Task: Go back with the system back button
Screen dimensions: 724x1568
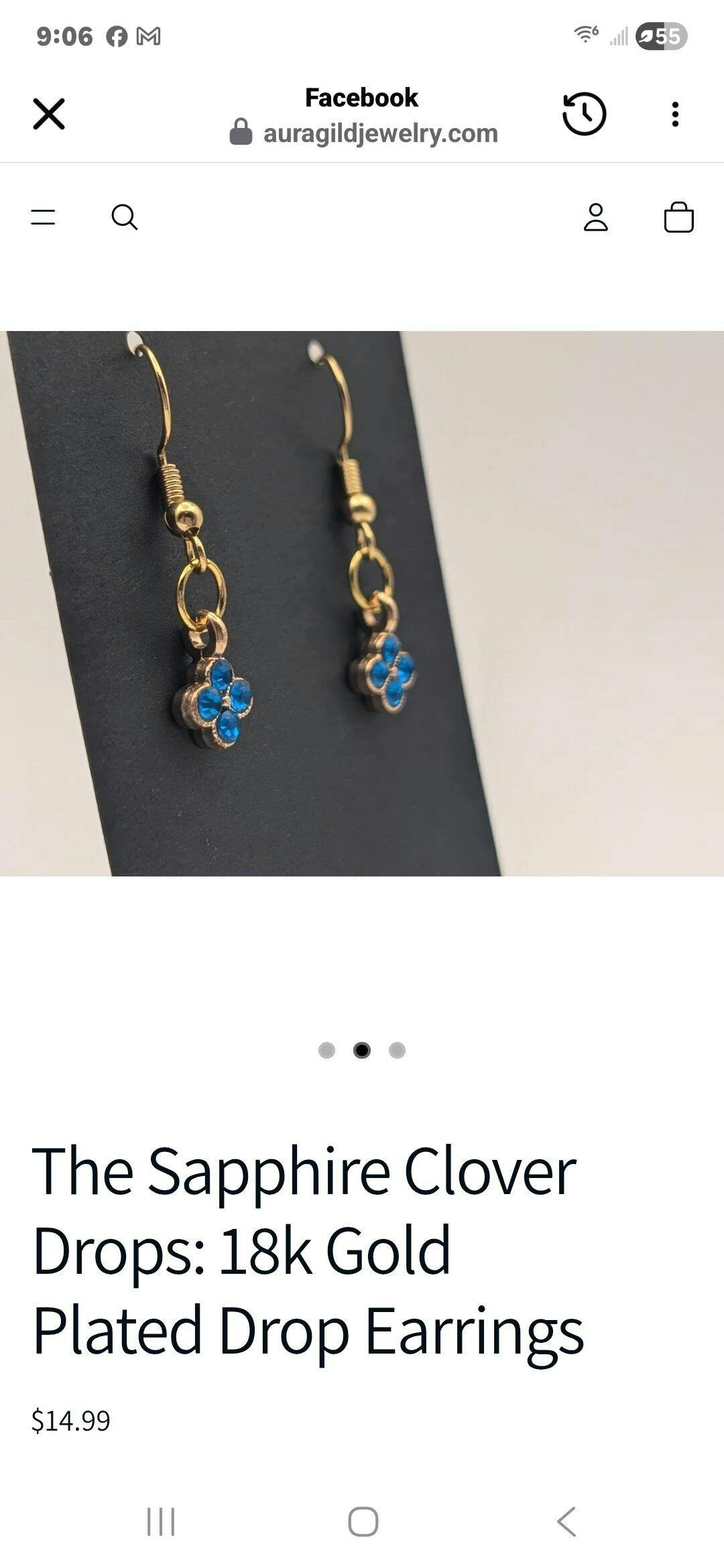Action: pyautogui.click(x=566, y=1521)
